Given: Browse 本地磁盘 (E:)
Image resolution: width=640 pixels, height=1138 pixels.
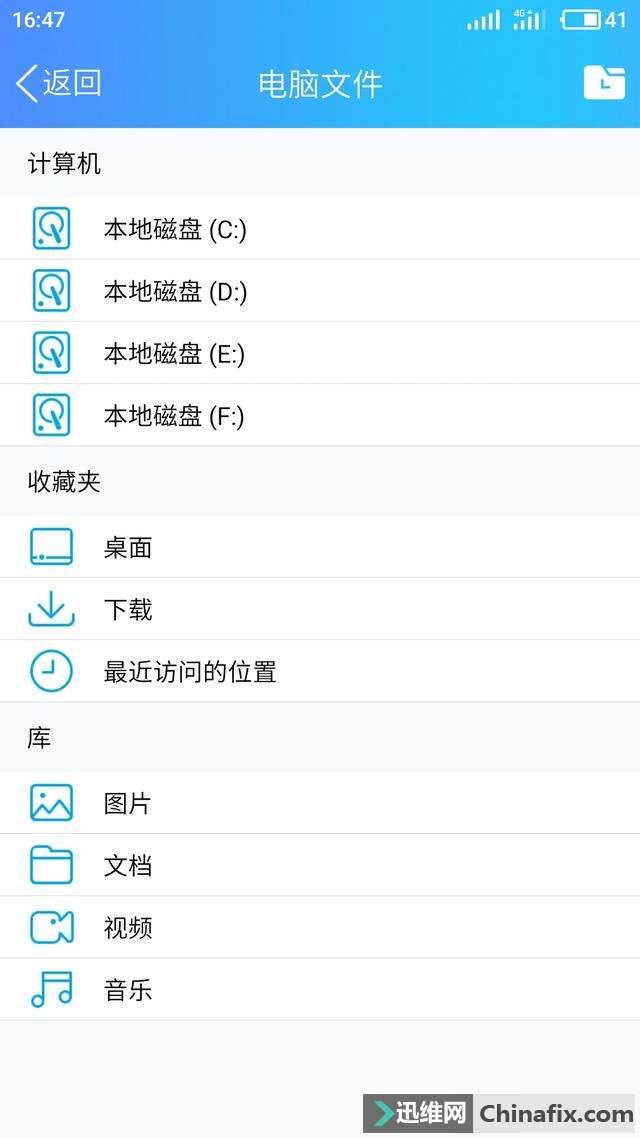Looking at the screenshot, I should tap(320, 353).
